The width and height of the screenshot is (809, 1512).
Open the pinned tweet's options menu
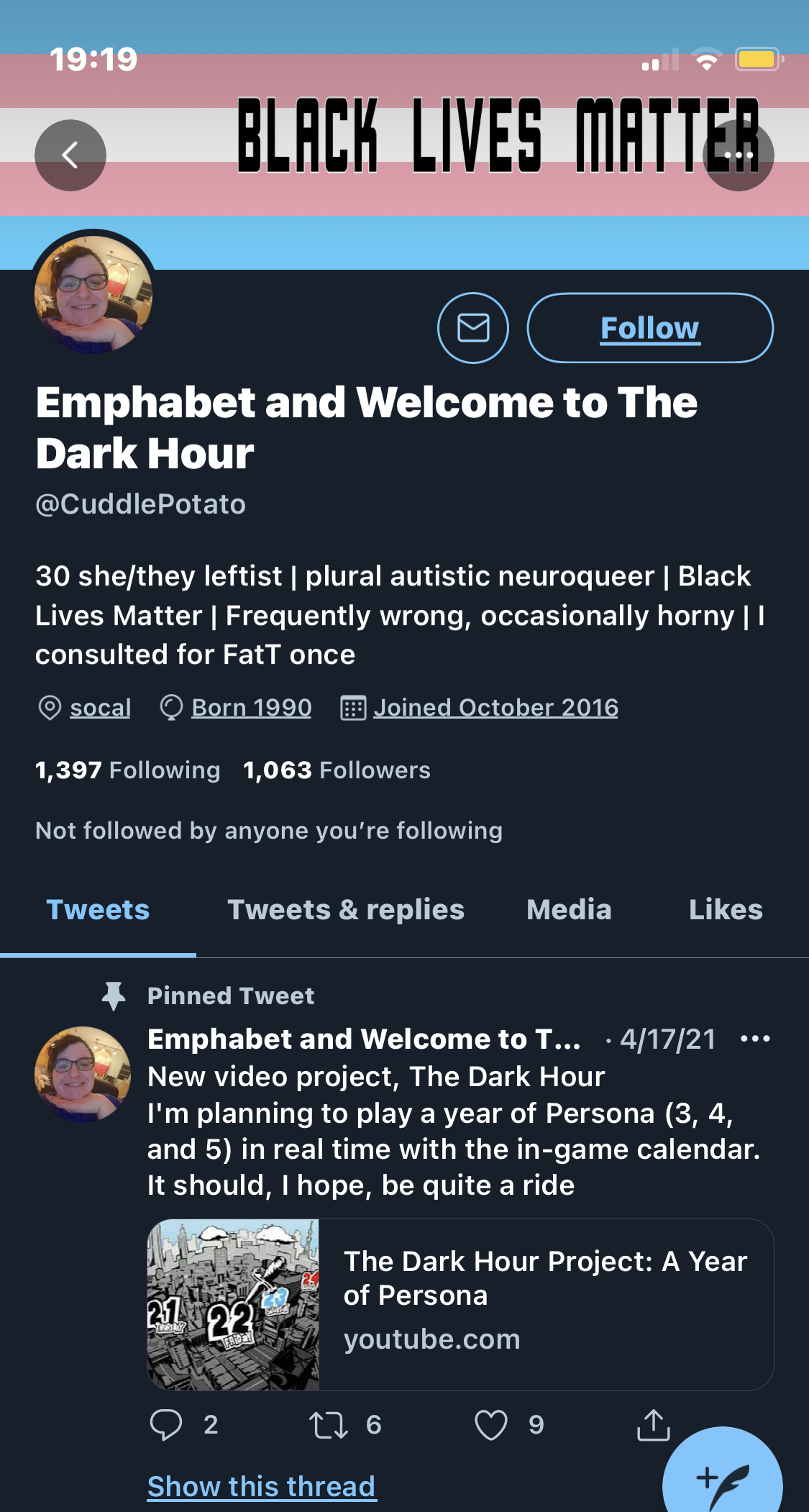[x=755, y=1039]
